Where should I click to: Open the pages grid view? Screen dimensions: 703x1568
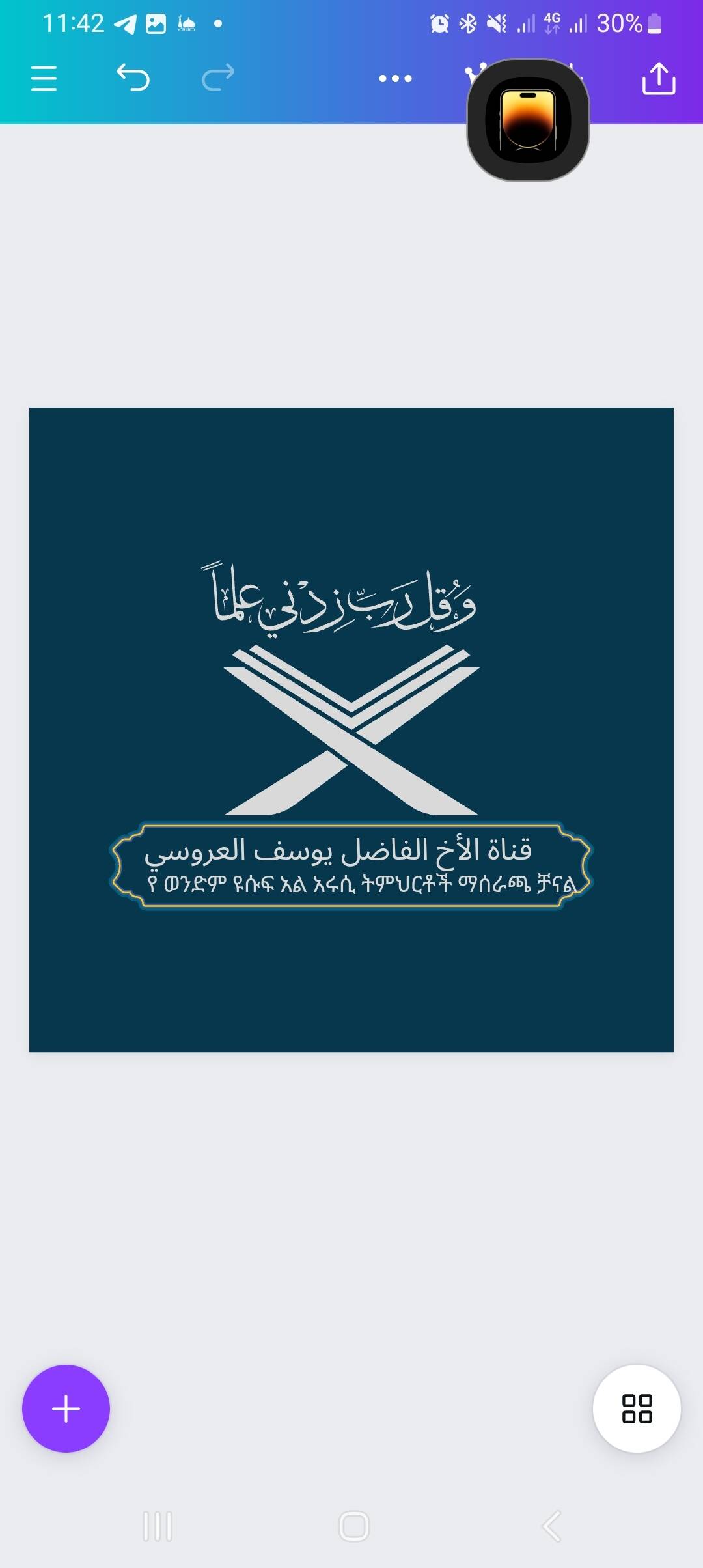point(637,1408)
